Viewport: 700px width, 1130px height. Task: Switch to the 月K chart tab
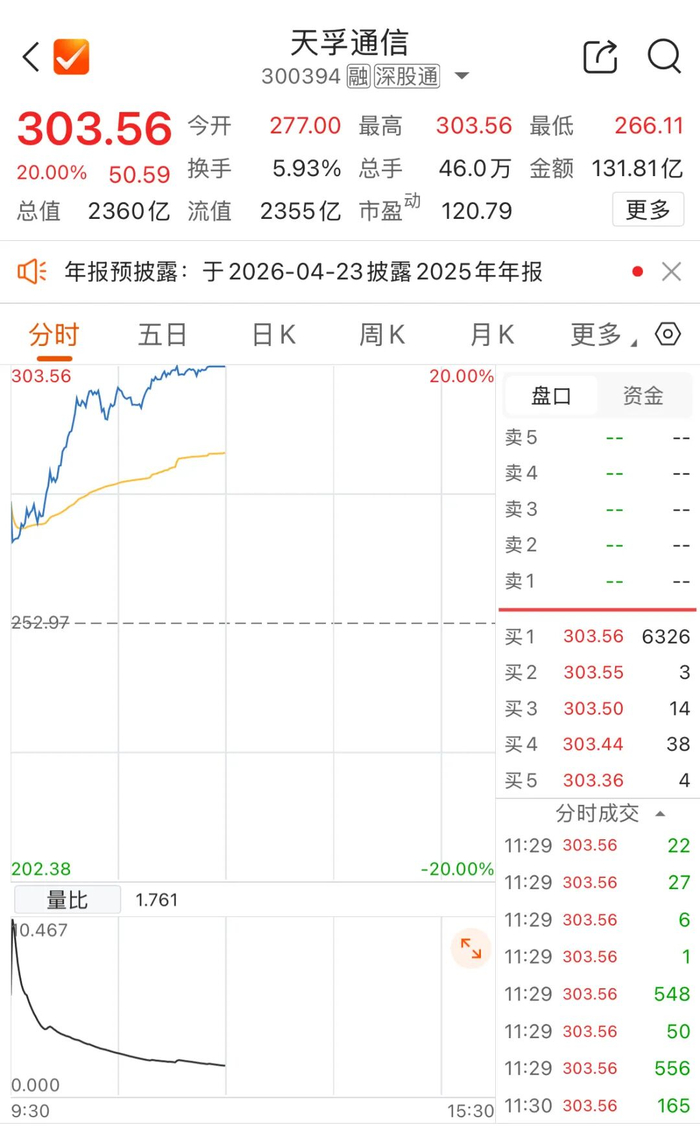pos(492,335)
